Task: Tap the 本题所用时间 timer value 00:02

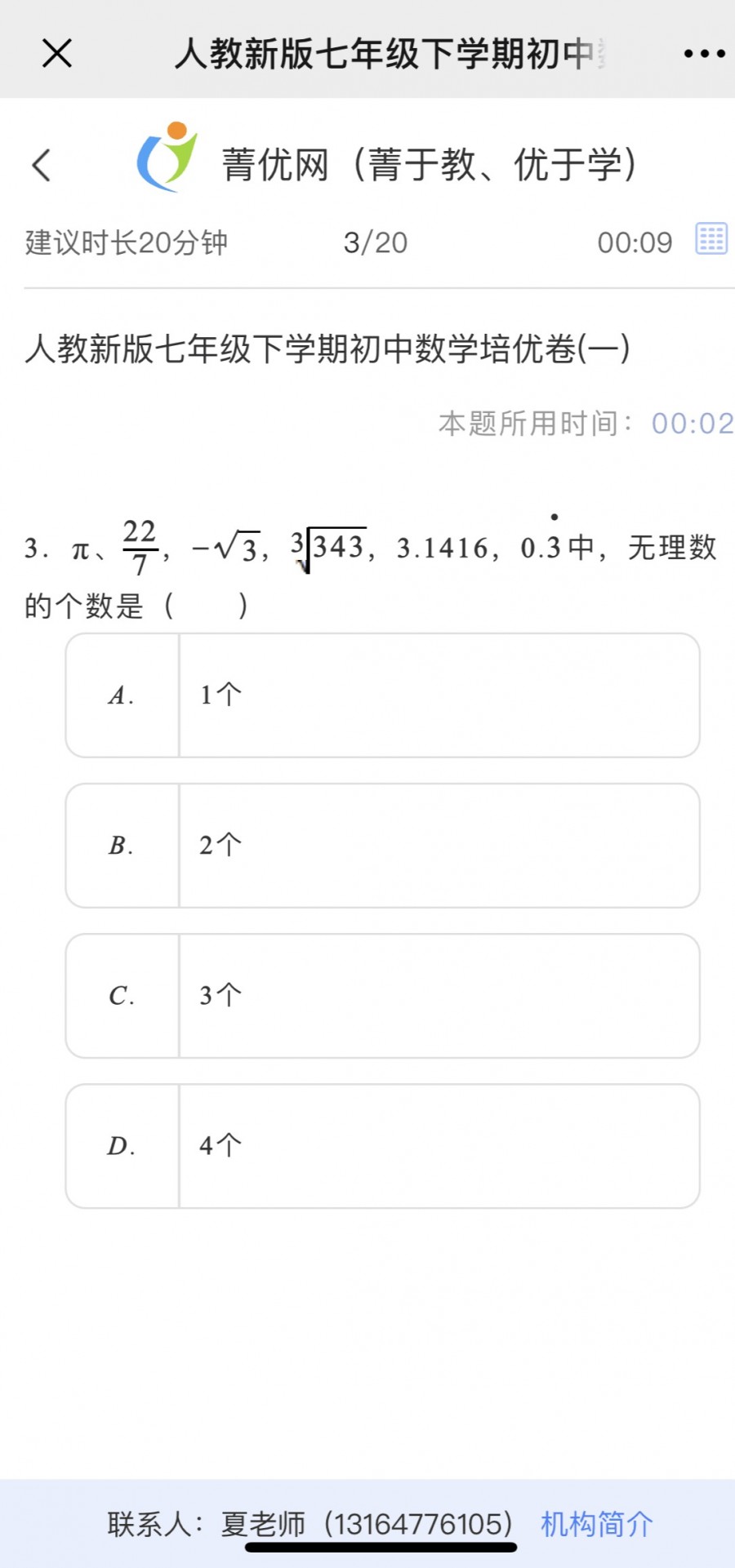Action: [691, 423]
